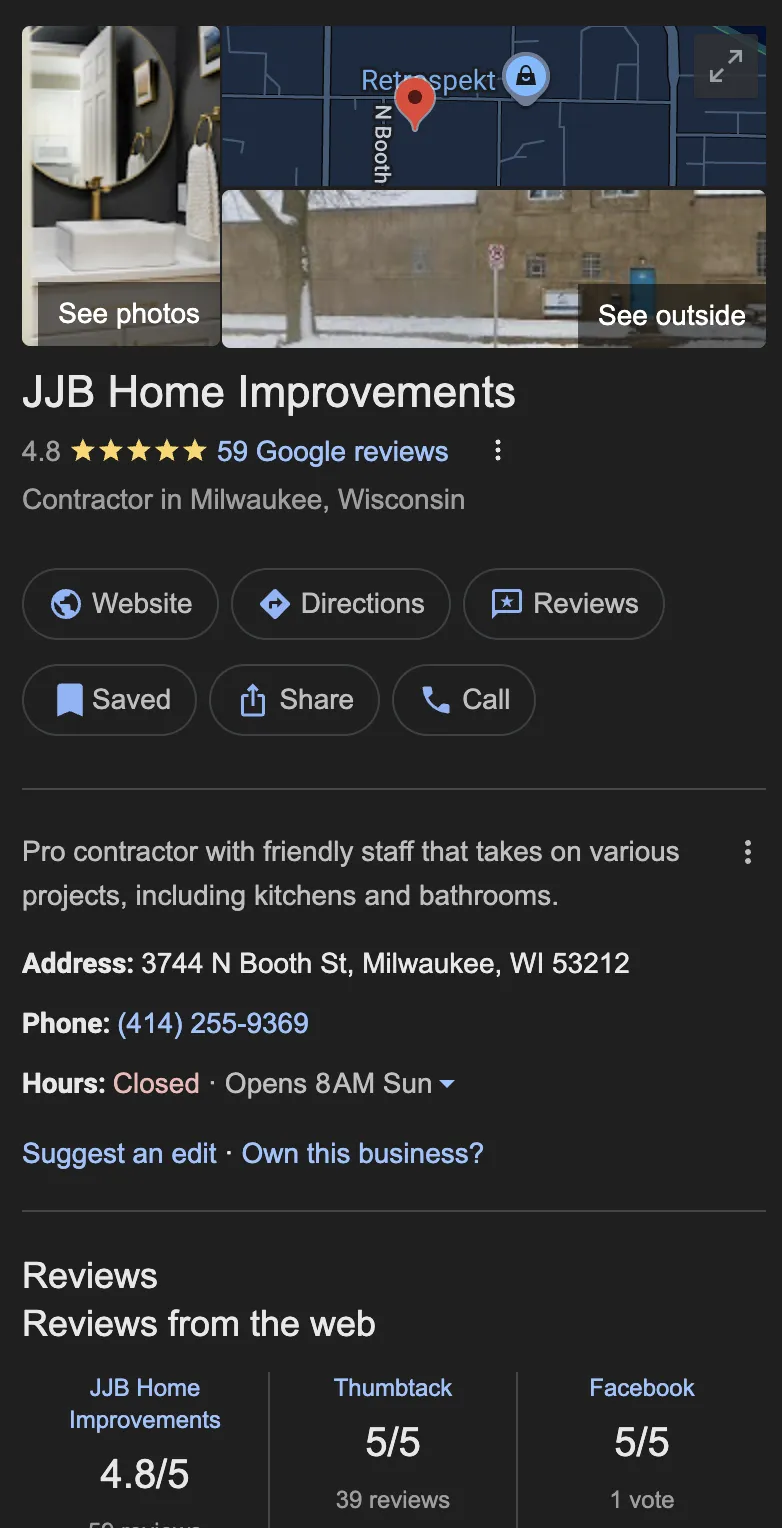Call the (414) 255-9369 phone link
The width and height of the screenshot is (782, 1528).
pyautogui.click(x=212, y=1023)
